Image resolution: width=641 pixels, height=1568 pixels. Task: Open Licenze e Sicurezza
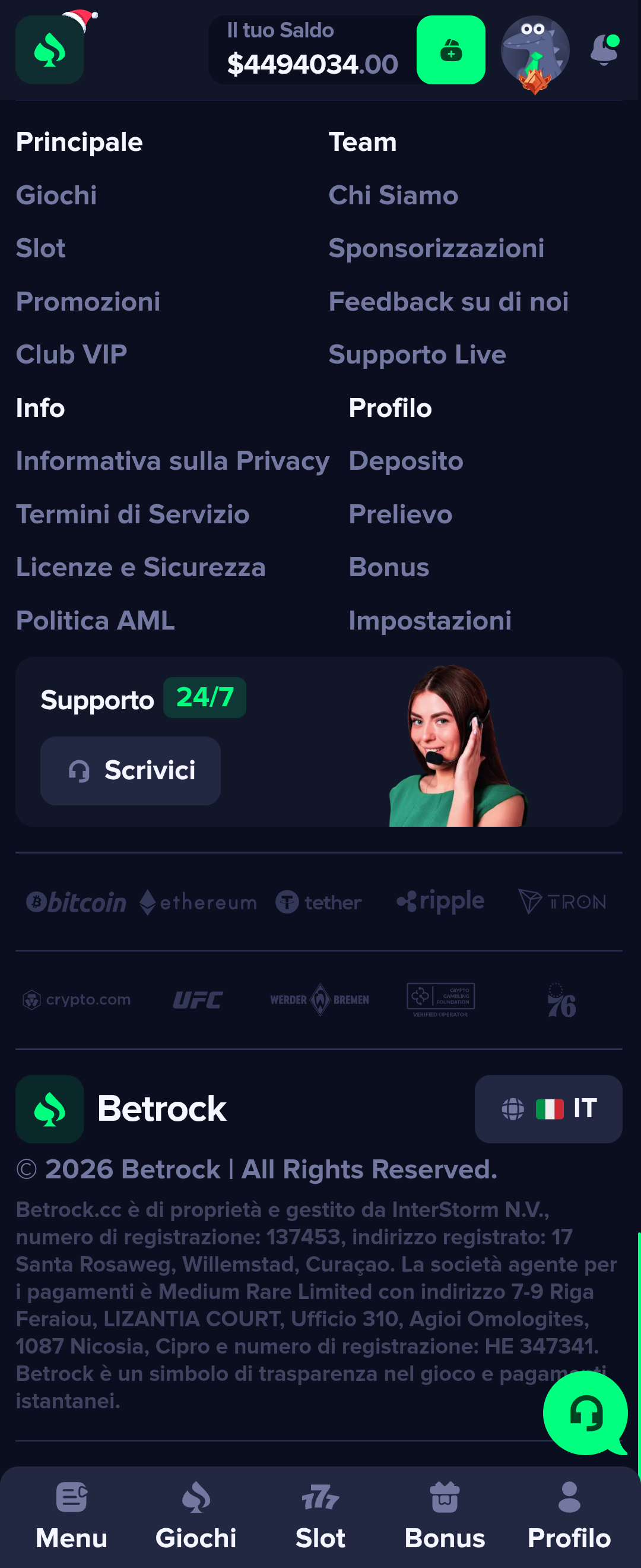(x=141, y=567)
